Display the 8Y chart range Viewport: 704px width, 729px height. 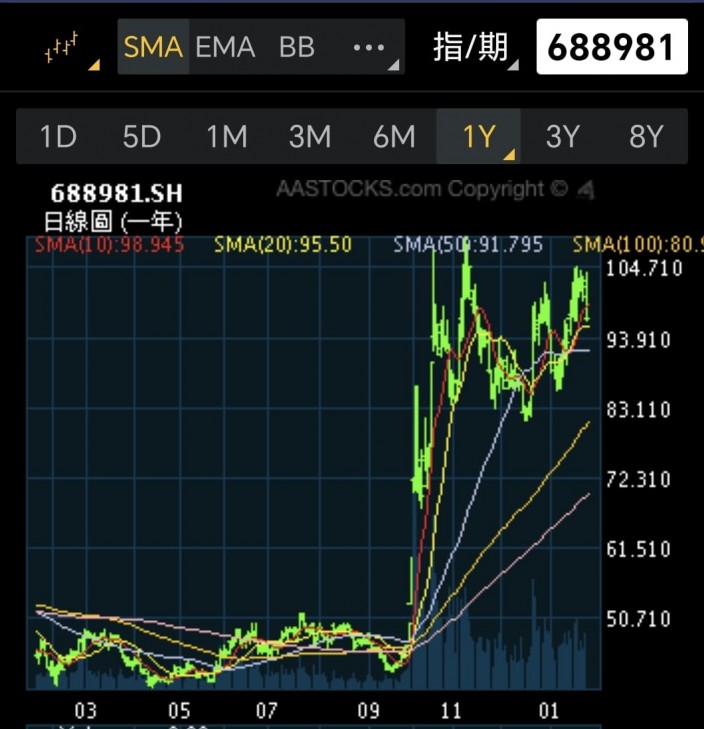646,136
